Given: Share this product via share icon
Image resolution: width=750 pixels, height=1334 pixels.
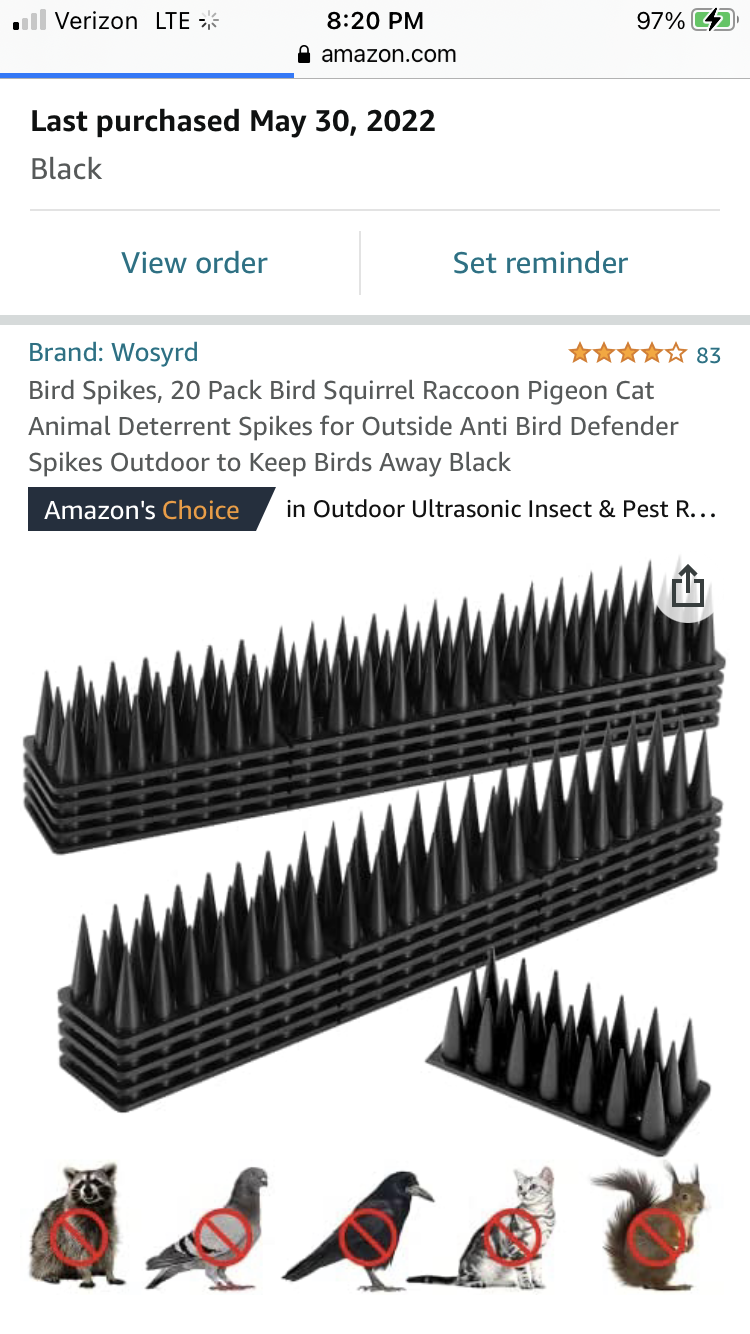Looking at the screenshot, I should [x=687, y=587].
